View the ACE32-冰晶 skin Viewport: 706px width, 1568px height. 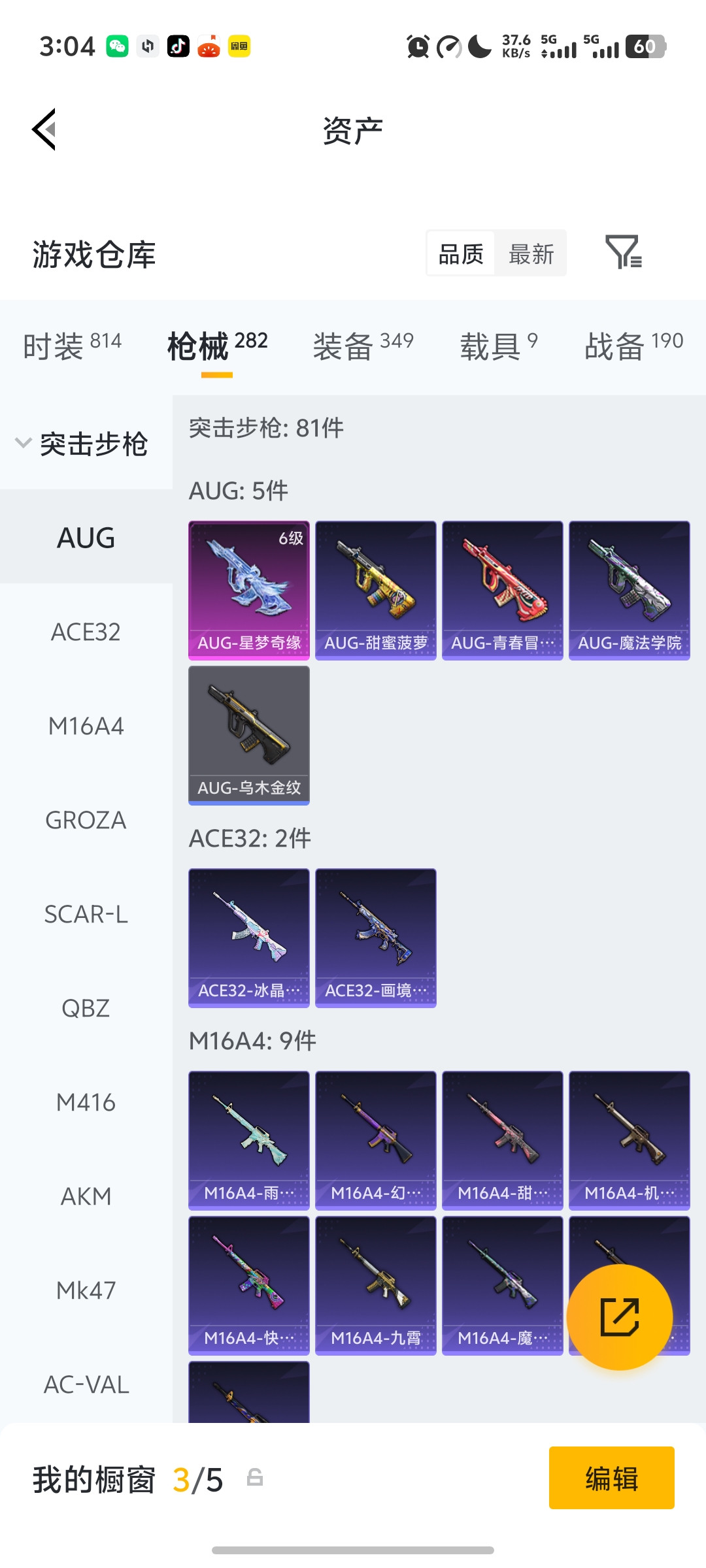click(x=248, y=938)
